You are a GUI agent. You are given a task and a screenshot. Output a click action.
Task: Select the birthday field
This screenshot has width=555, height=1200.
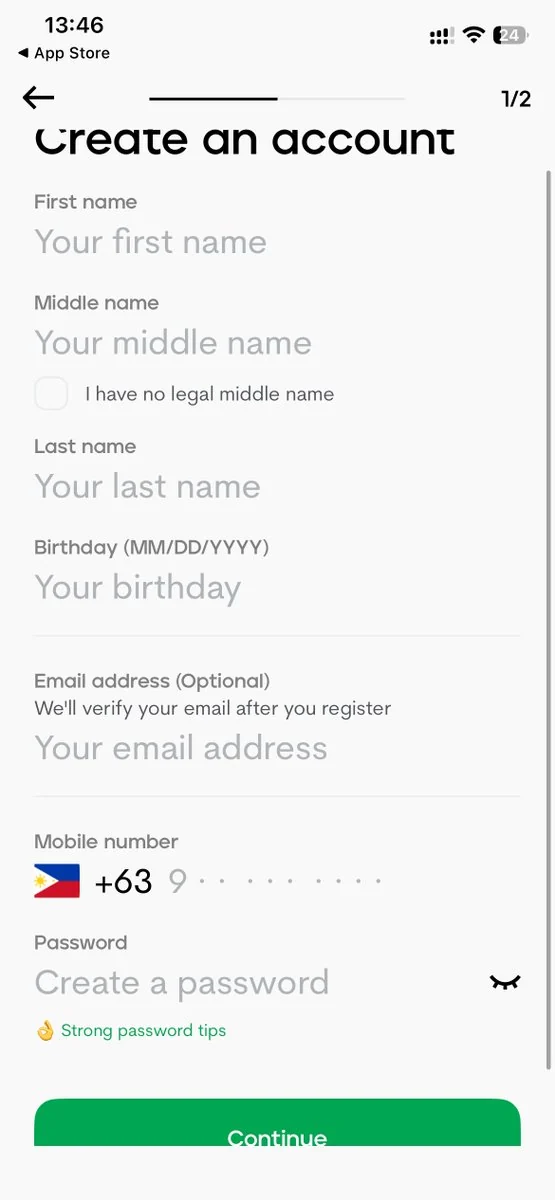coord(277,588)
